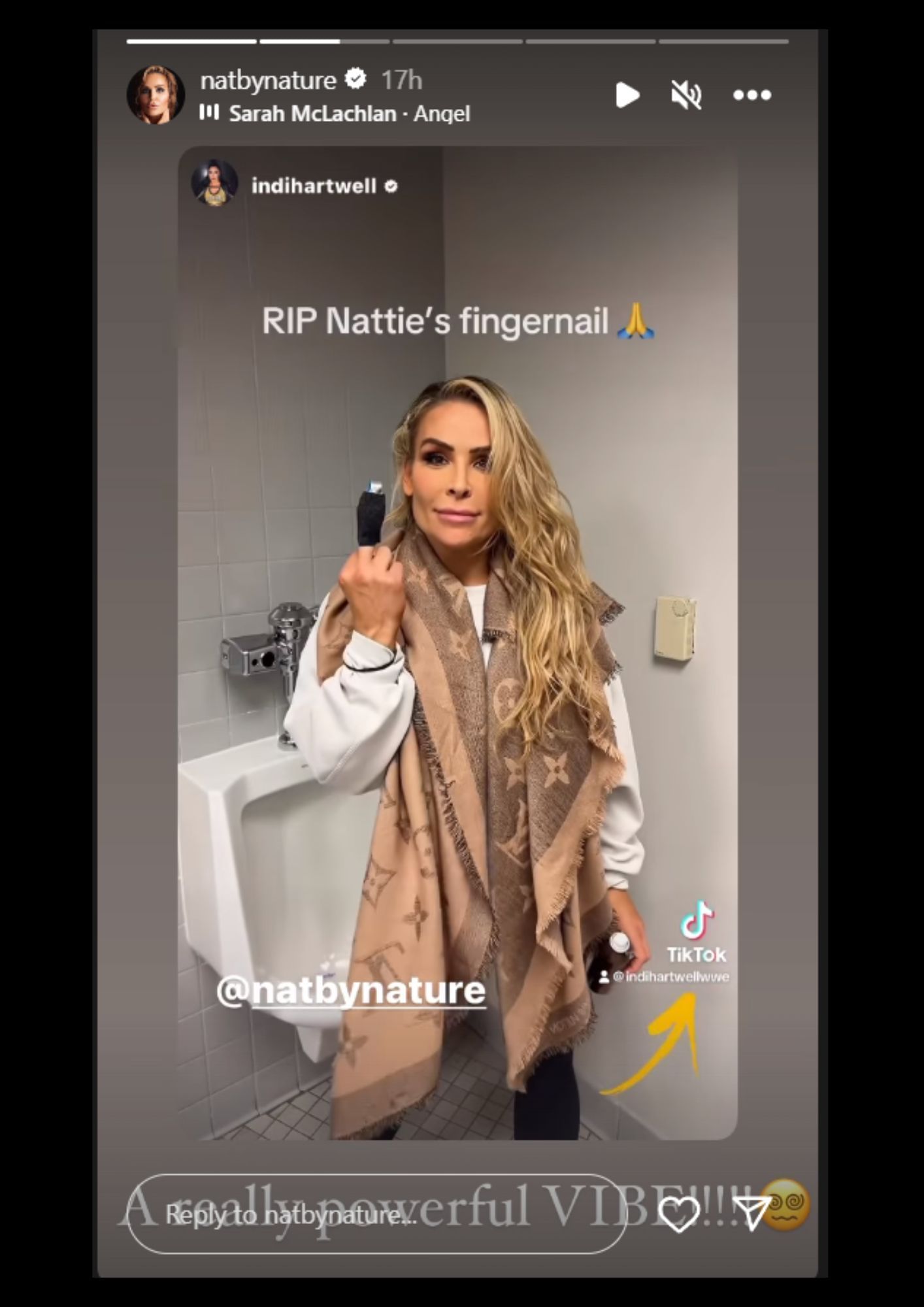Play the paused story
Image resolution: width=924 pixels, height=1307 pixels.
point(627,95)
